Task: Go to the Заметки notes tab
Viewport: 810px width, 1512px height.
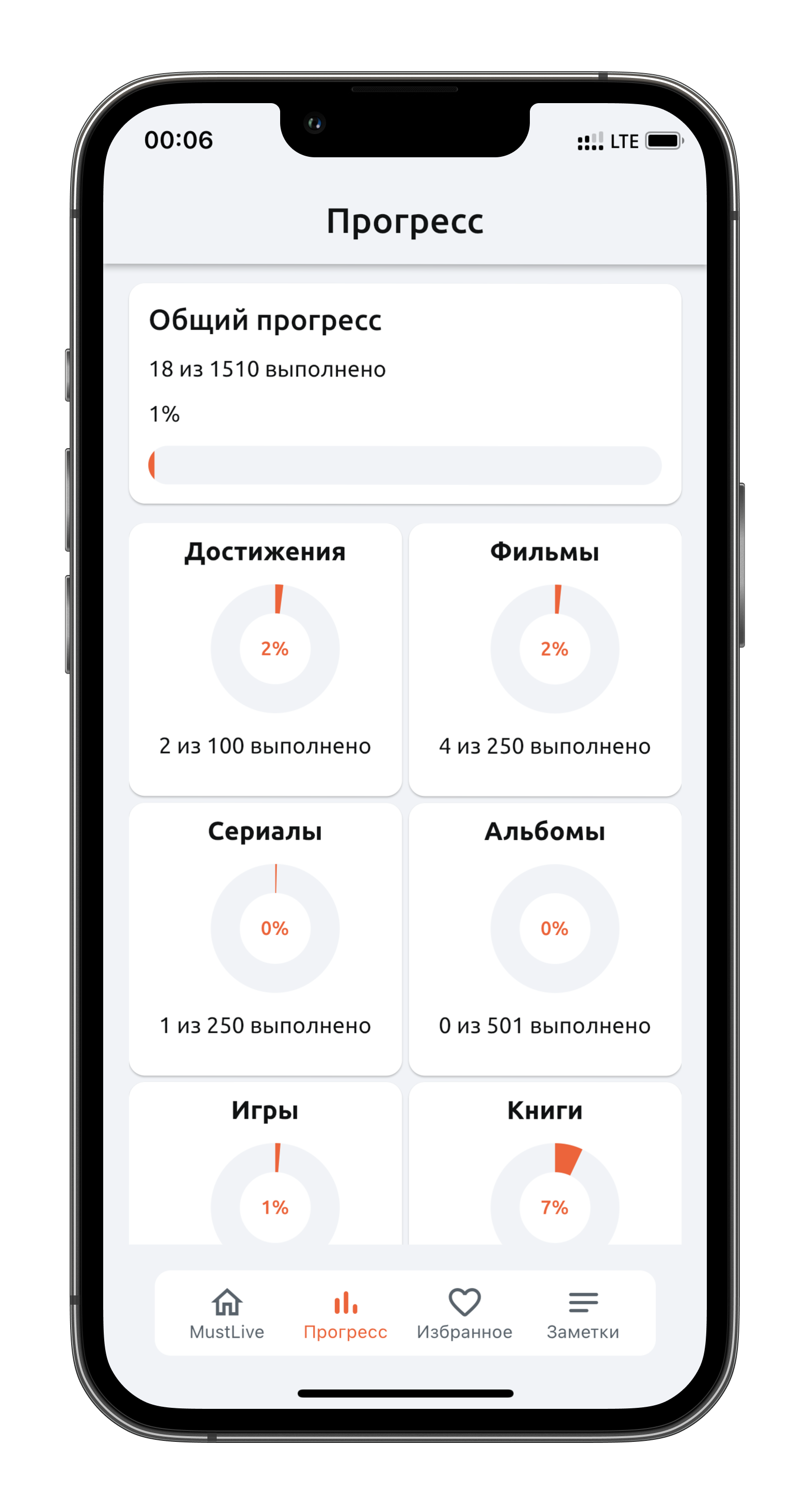Action: [582, 1313]
